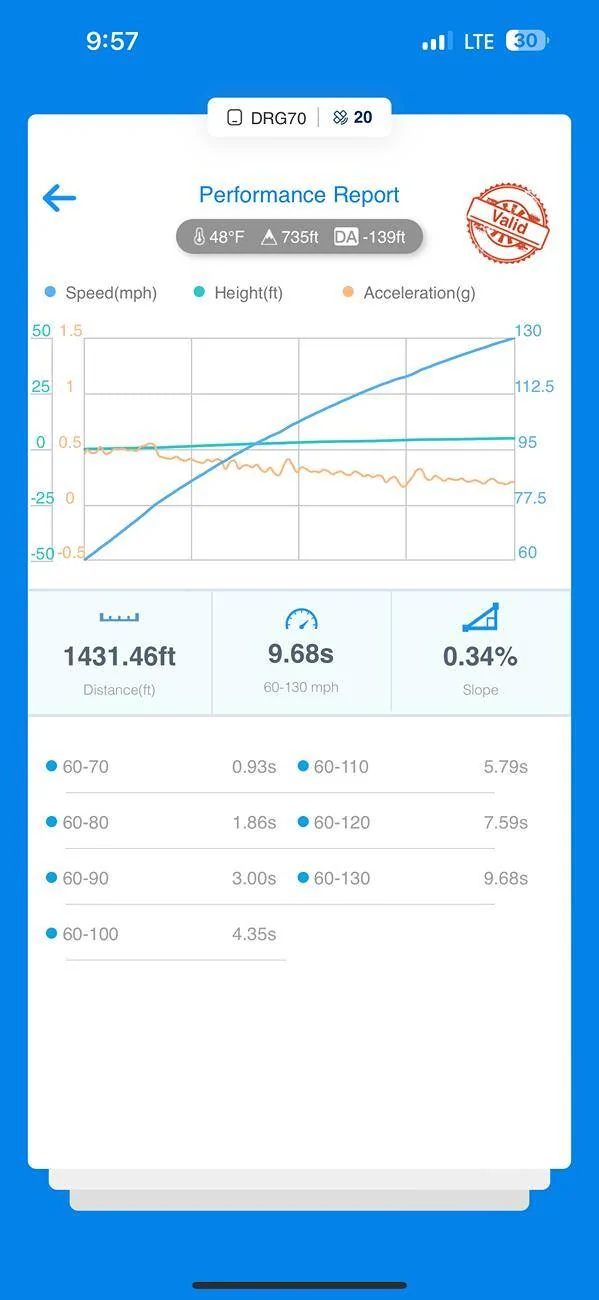
Task: Toggle the Acceleration(g) chart legend
Action: tap(408, 293)
